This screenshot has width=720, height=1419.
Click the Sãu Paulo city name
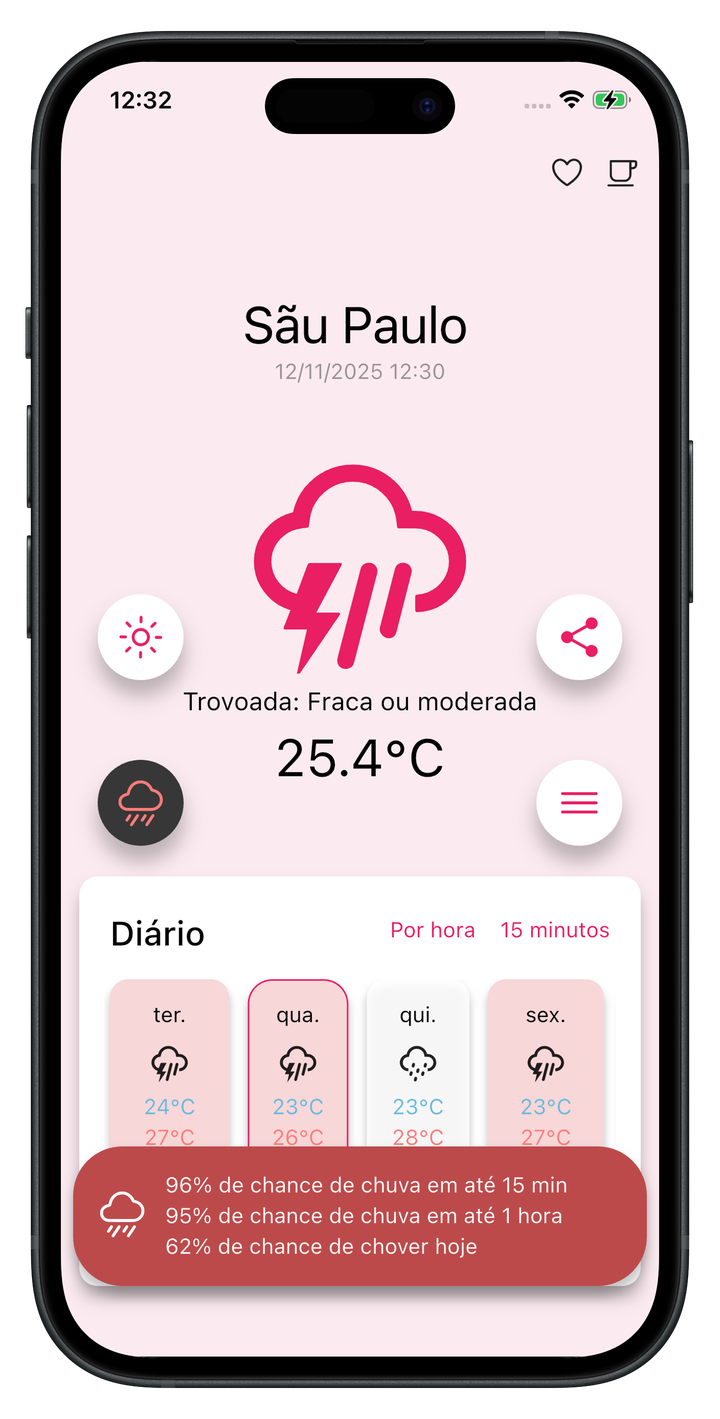tap(355, 325)
